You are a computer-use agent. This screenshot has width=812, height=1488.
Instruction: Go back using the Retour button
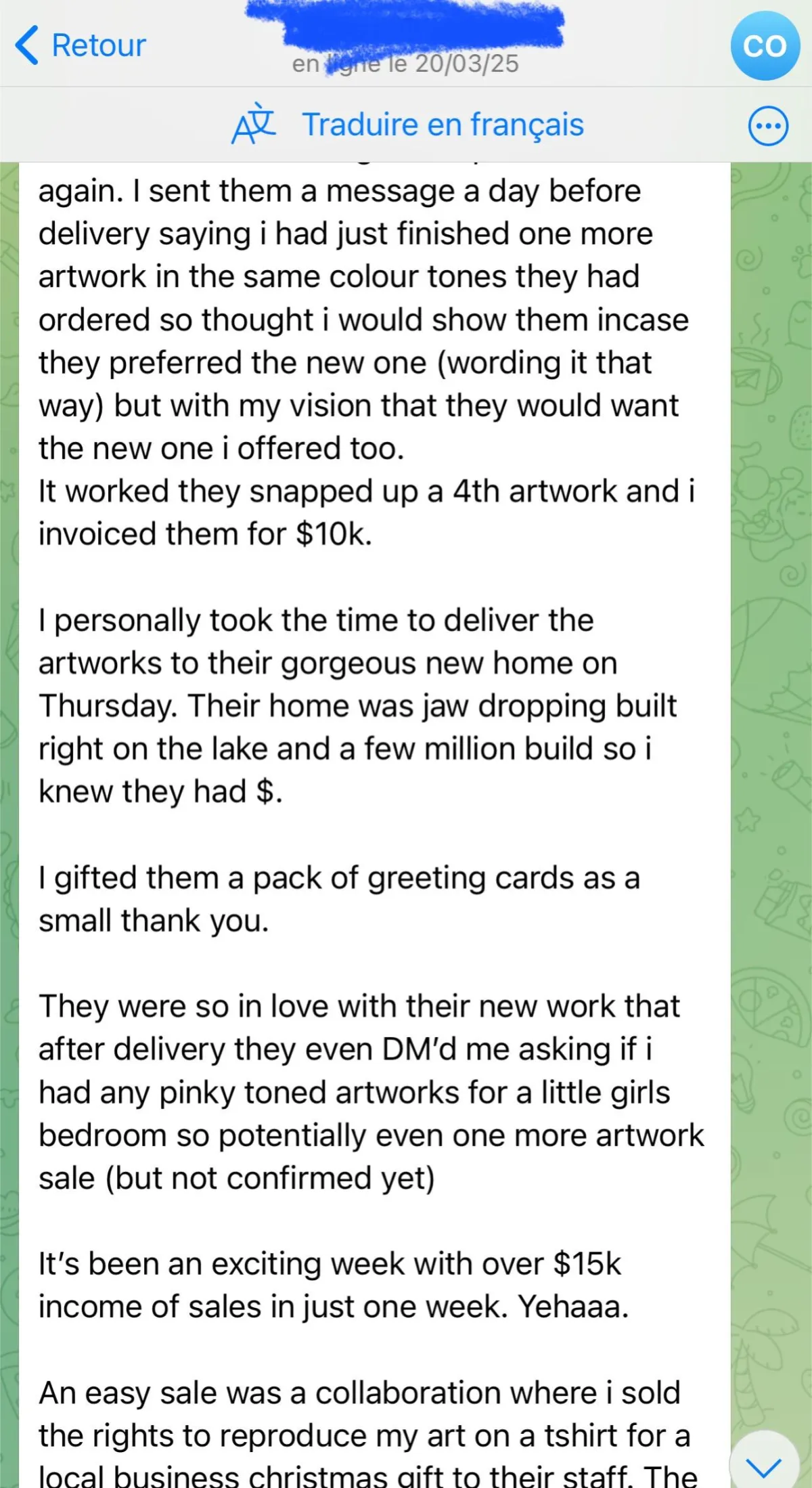click(x=81, y=45)
